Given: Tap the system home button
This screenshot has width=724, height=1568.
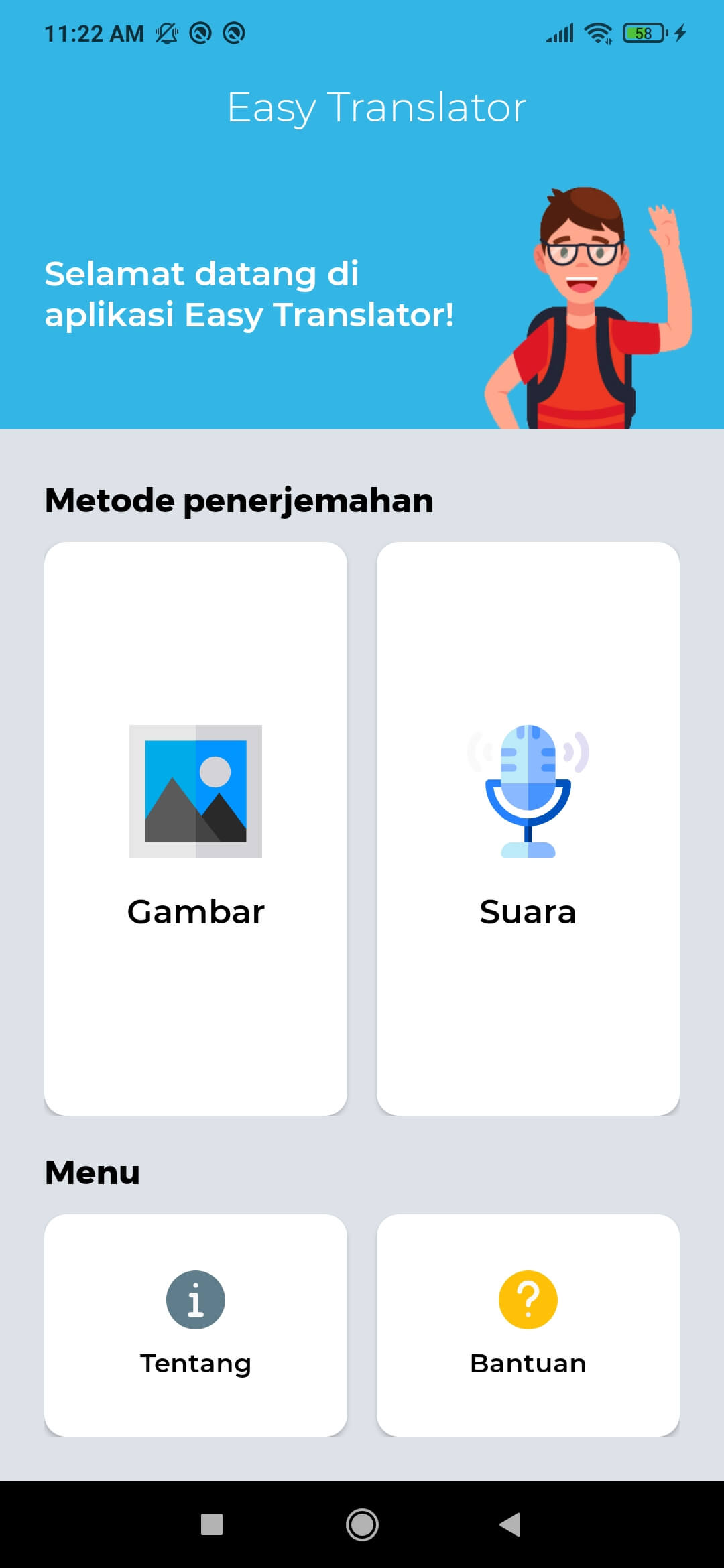Looking at the screenshot, I should pos(362,1524).
